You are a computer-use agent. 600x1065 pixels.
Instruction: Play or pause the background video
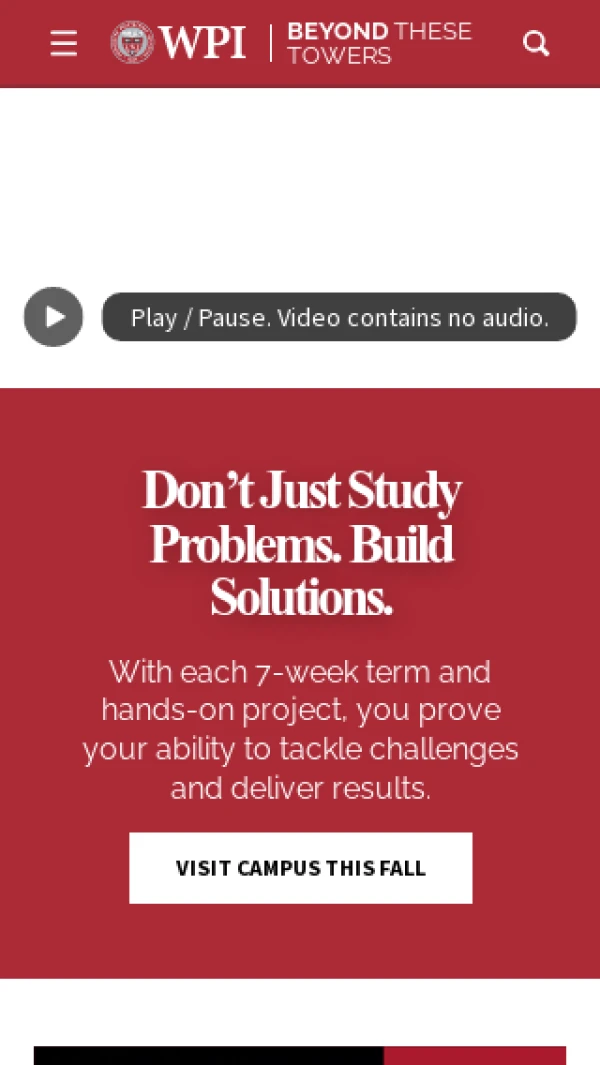pos(53,317)
